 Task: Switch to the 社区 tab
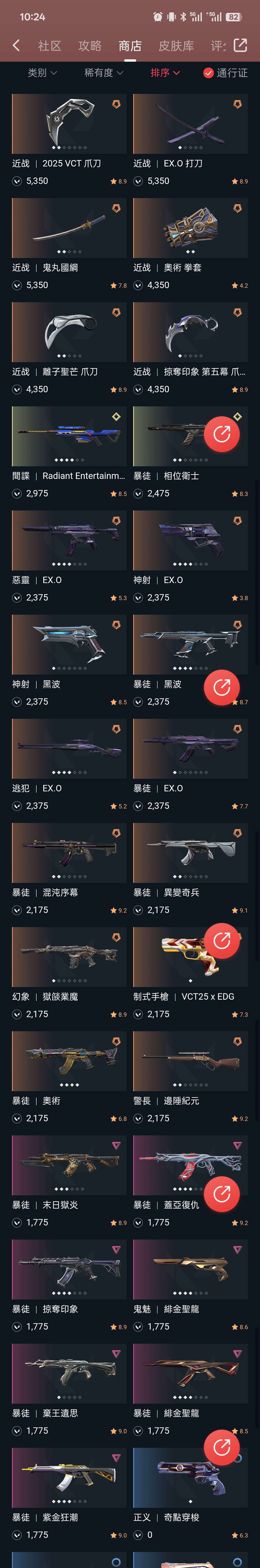point(49,46)
